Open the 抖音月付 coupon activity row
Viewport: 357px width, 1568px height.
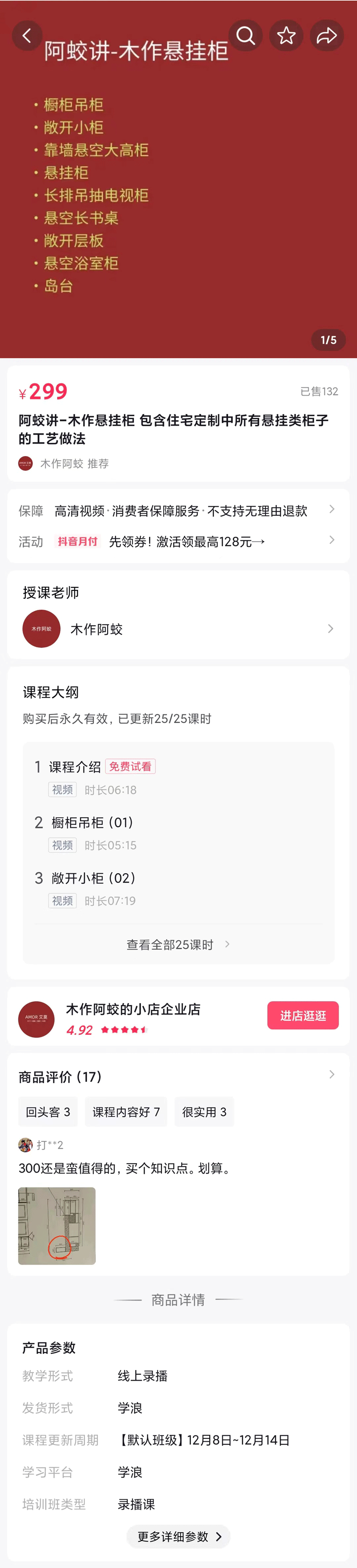pyautogui.click(x=178, y=541)
